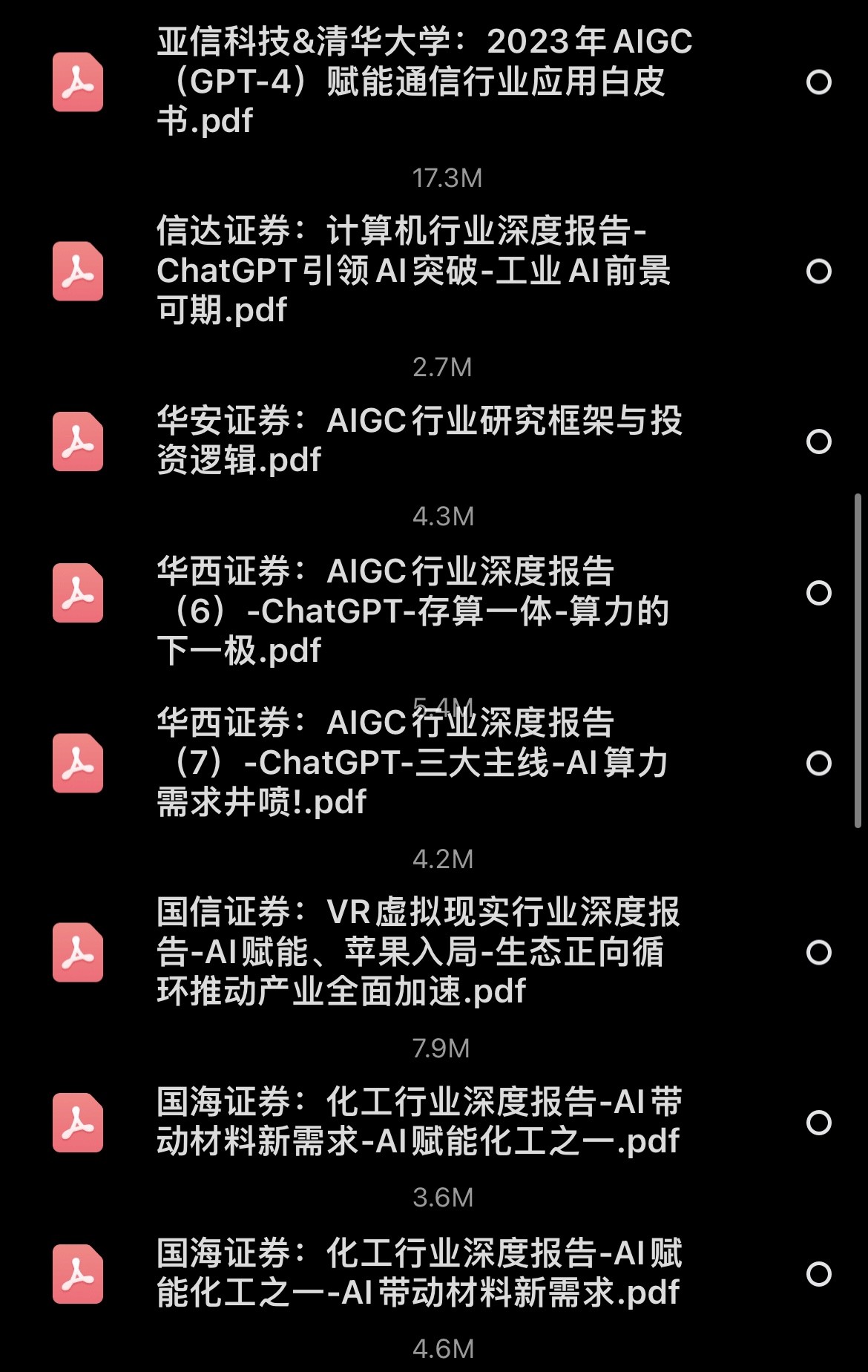Open 国海证券 AI赋能化工之一-AI带动材料新需求 PDF
The height and width of the screenshot is (1372, 868).
click(x=419, y=1273)
